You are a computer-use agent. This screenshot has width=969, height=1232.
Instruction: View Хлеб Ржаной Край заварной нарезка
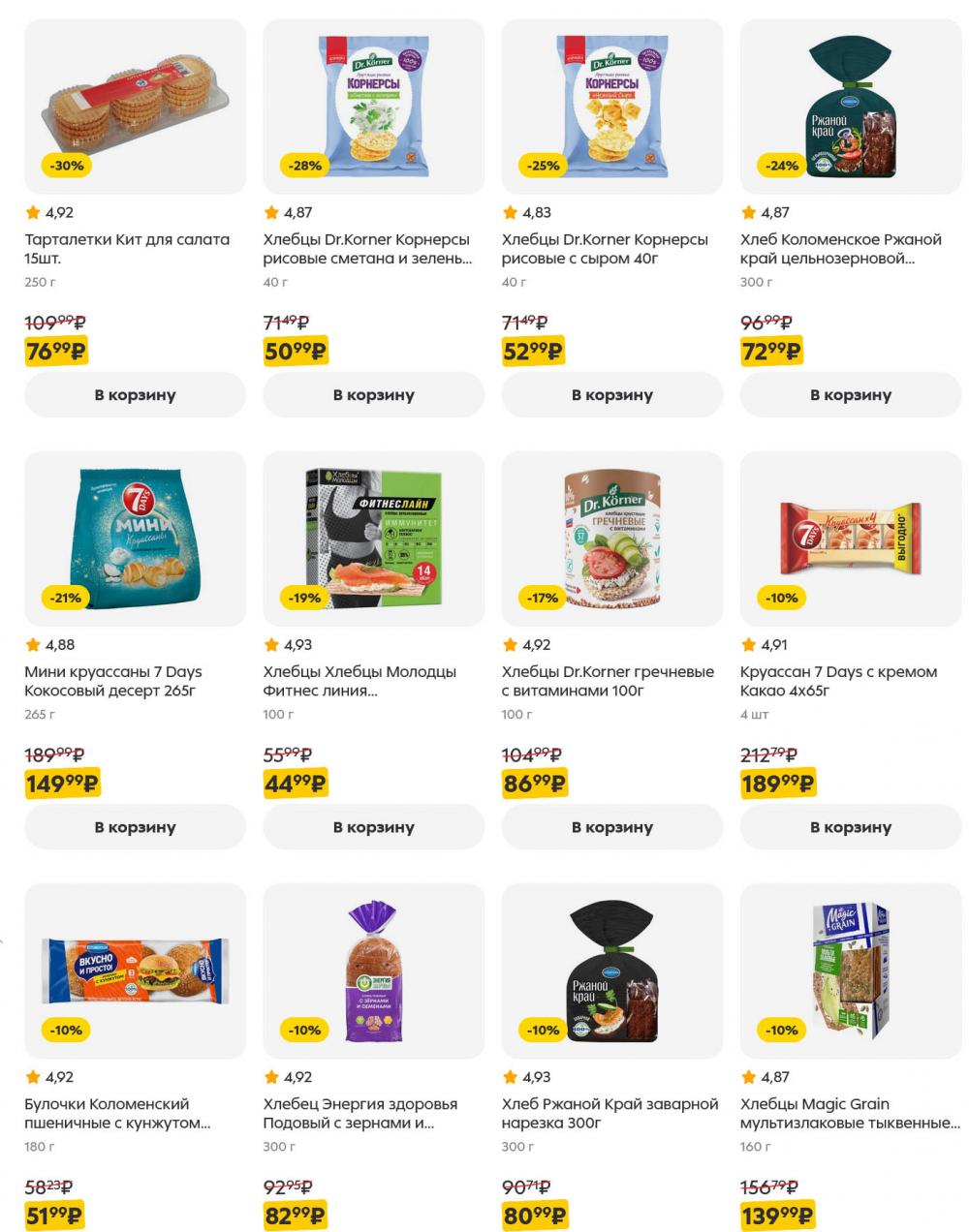point(610,1113)
